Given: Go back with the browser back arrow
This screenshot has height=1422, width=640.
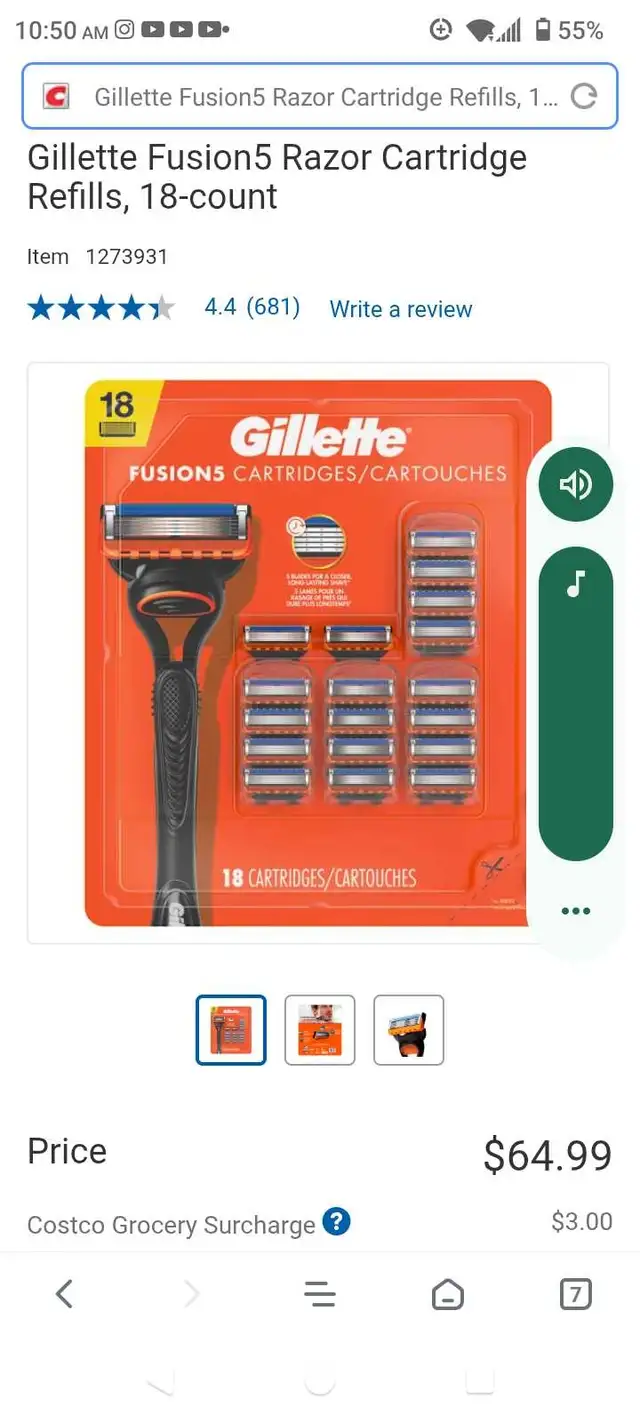Looking at the screenshot, I should [x=64, y=1294].
